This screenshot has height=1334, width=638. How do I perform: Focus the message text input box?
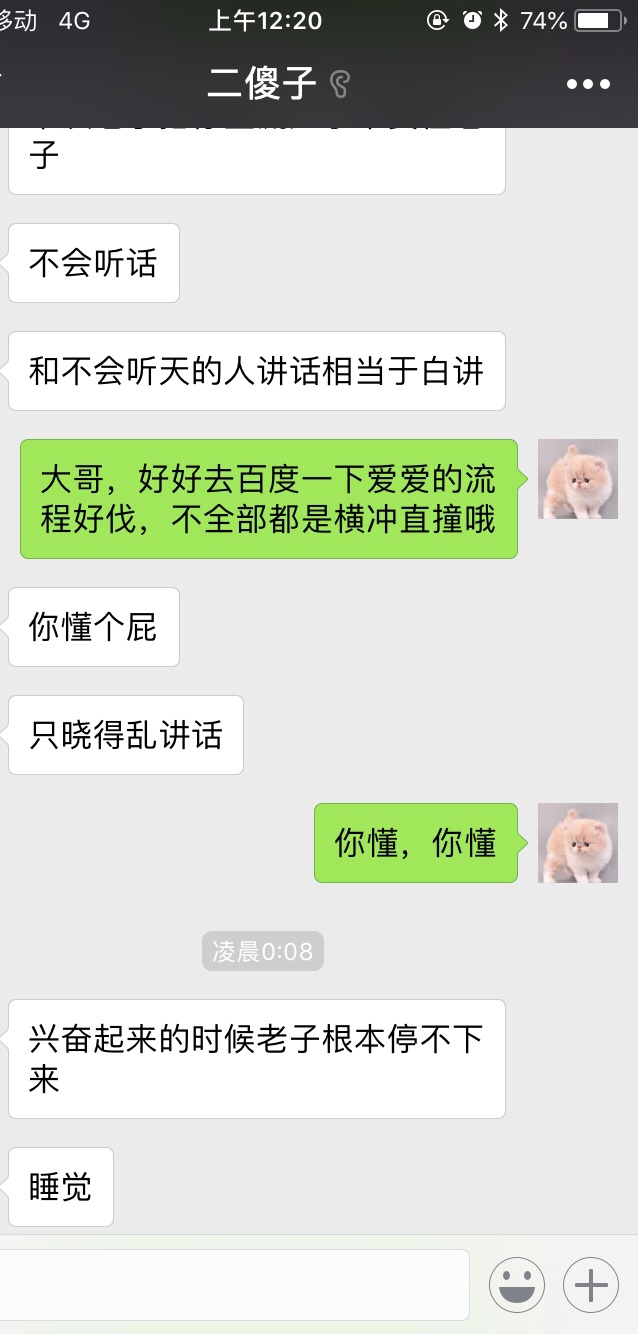coord(235,1285)
